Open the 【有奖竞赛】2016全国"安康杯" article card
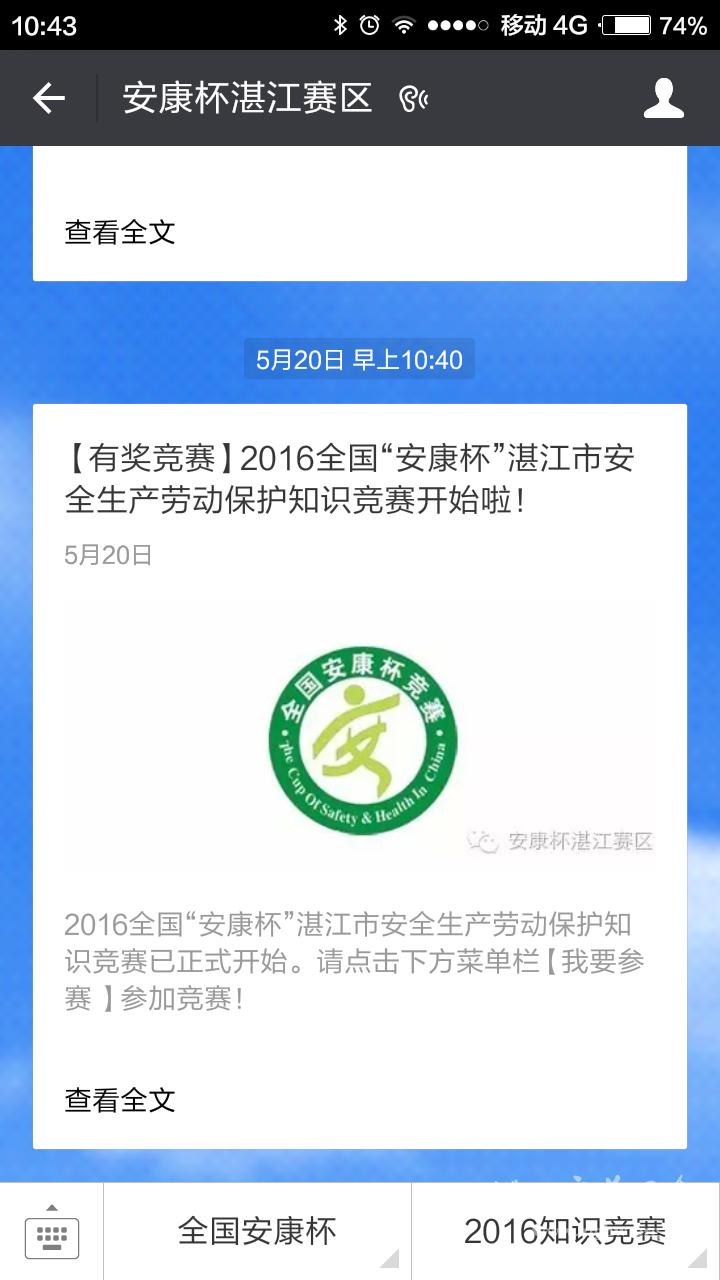Screen dimensions: 720x1280 coord(360,776)
